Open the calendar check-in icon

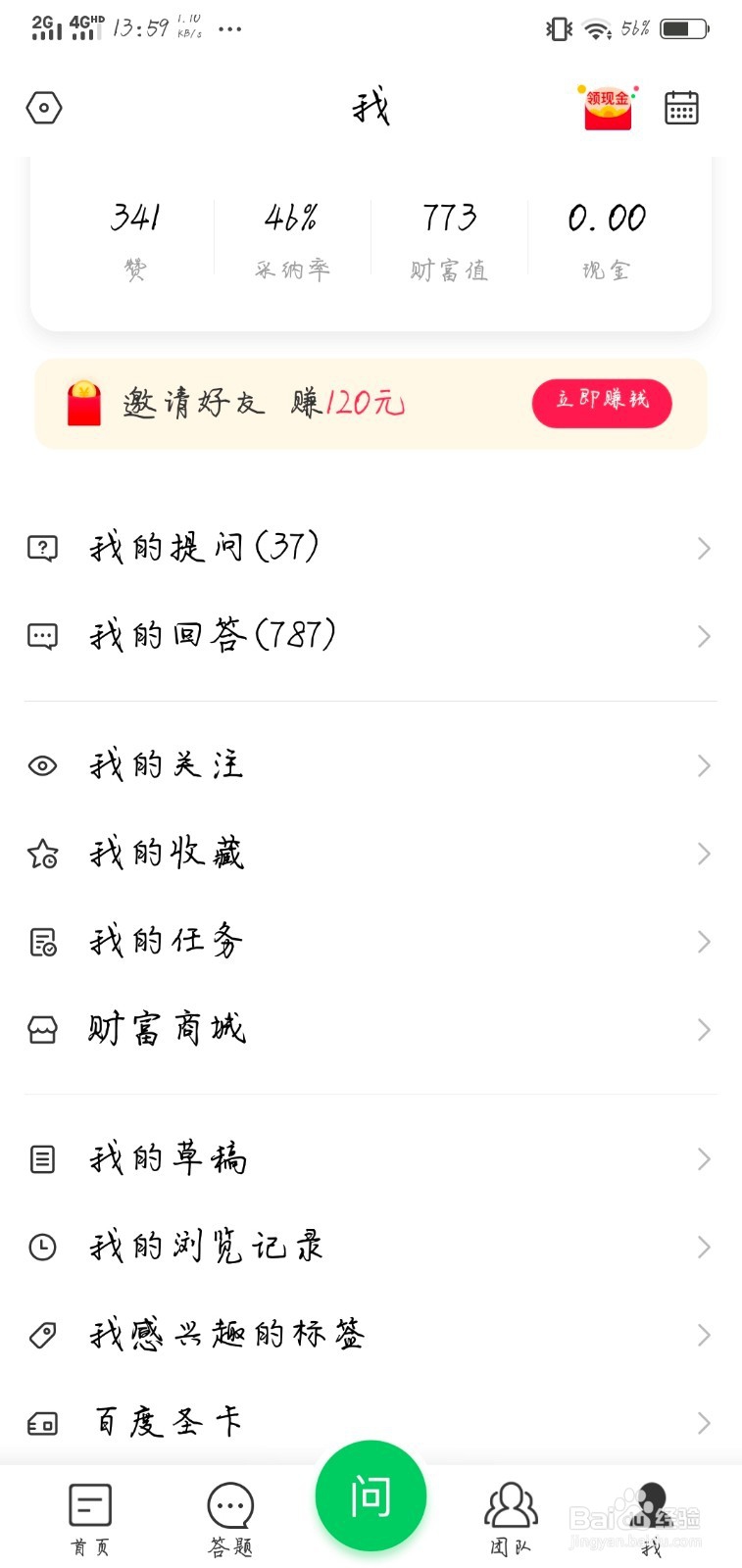click(681, 108)
